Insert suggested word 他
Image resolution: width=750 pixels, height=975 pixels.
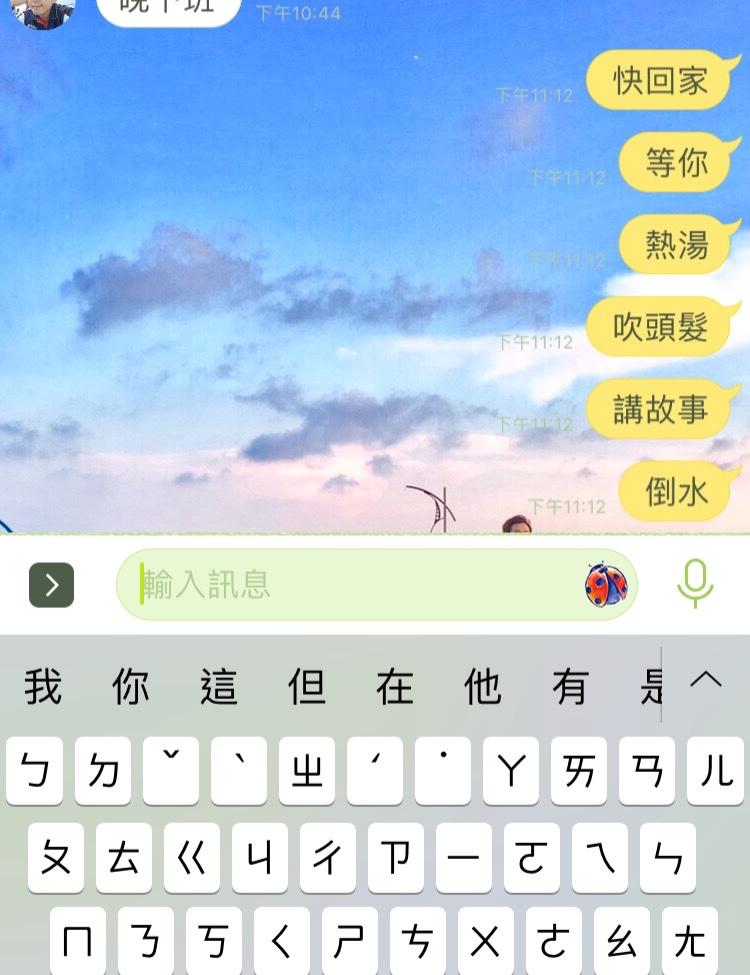point(483,687)
